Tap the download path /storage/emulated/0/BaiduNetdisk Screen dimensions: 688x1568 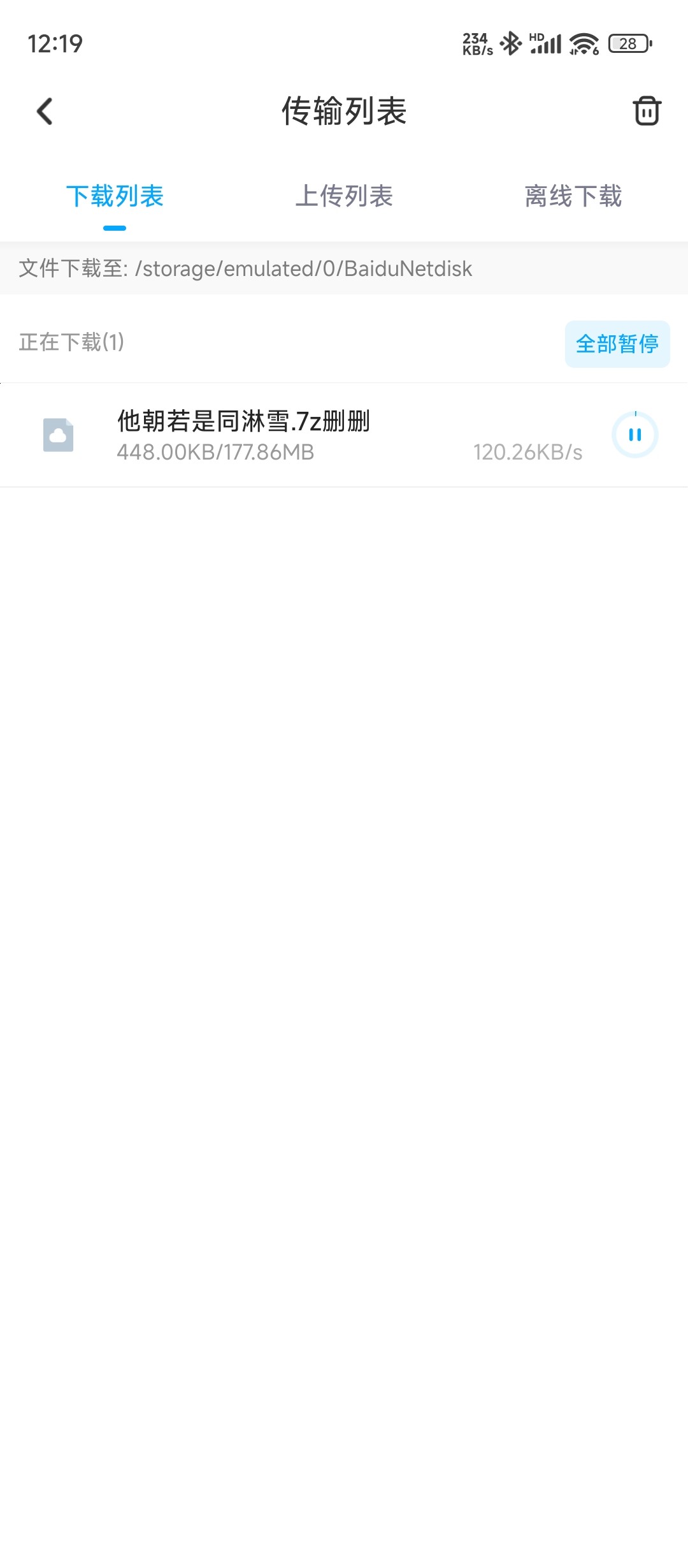pos(303,268)
